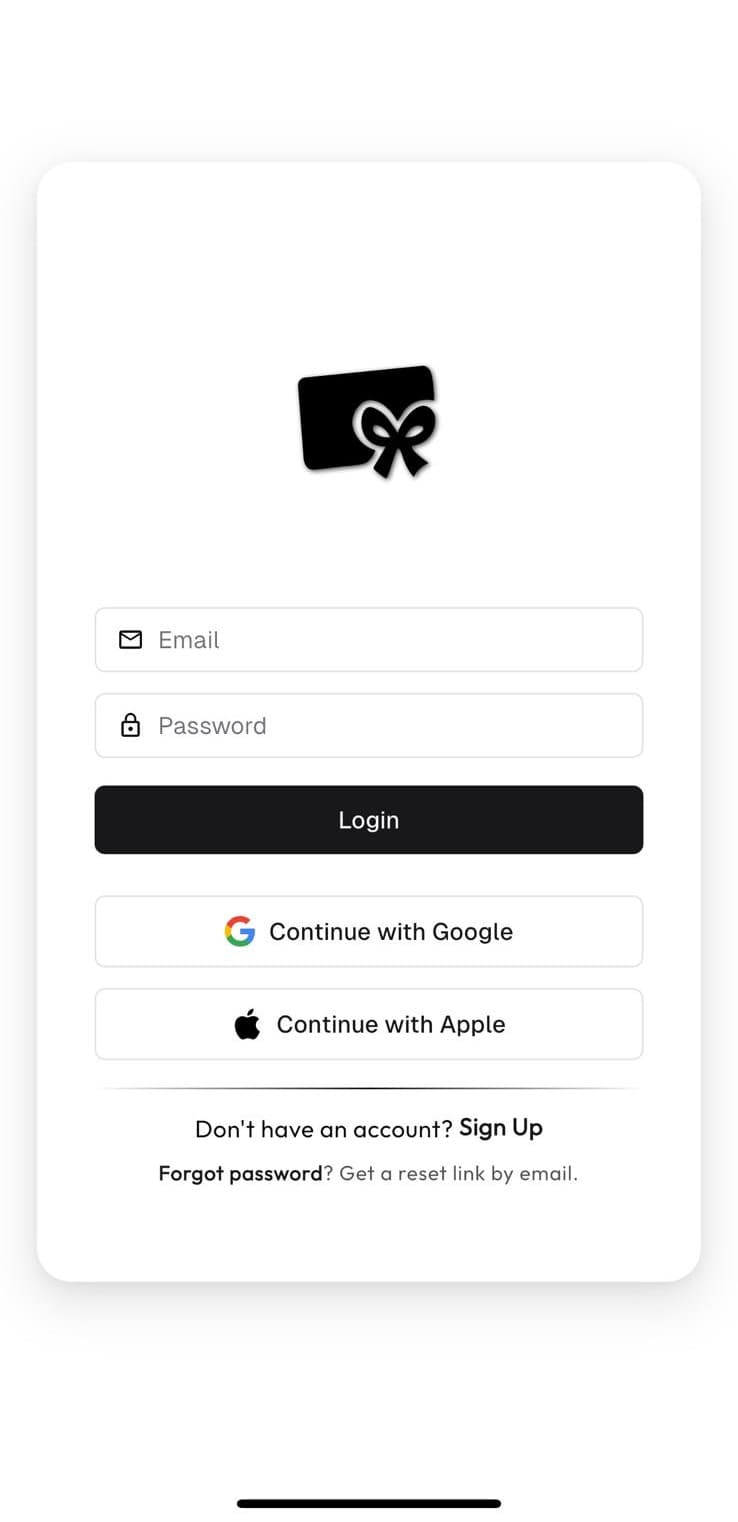Screen dimensions: 738x1522
Task: Tap the black Login button
Action: [368, 820]
